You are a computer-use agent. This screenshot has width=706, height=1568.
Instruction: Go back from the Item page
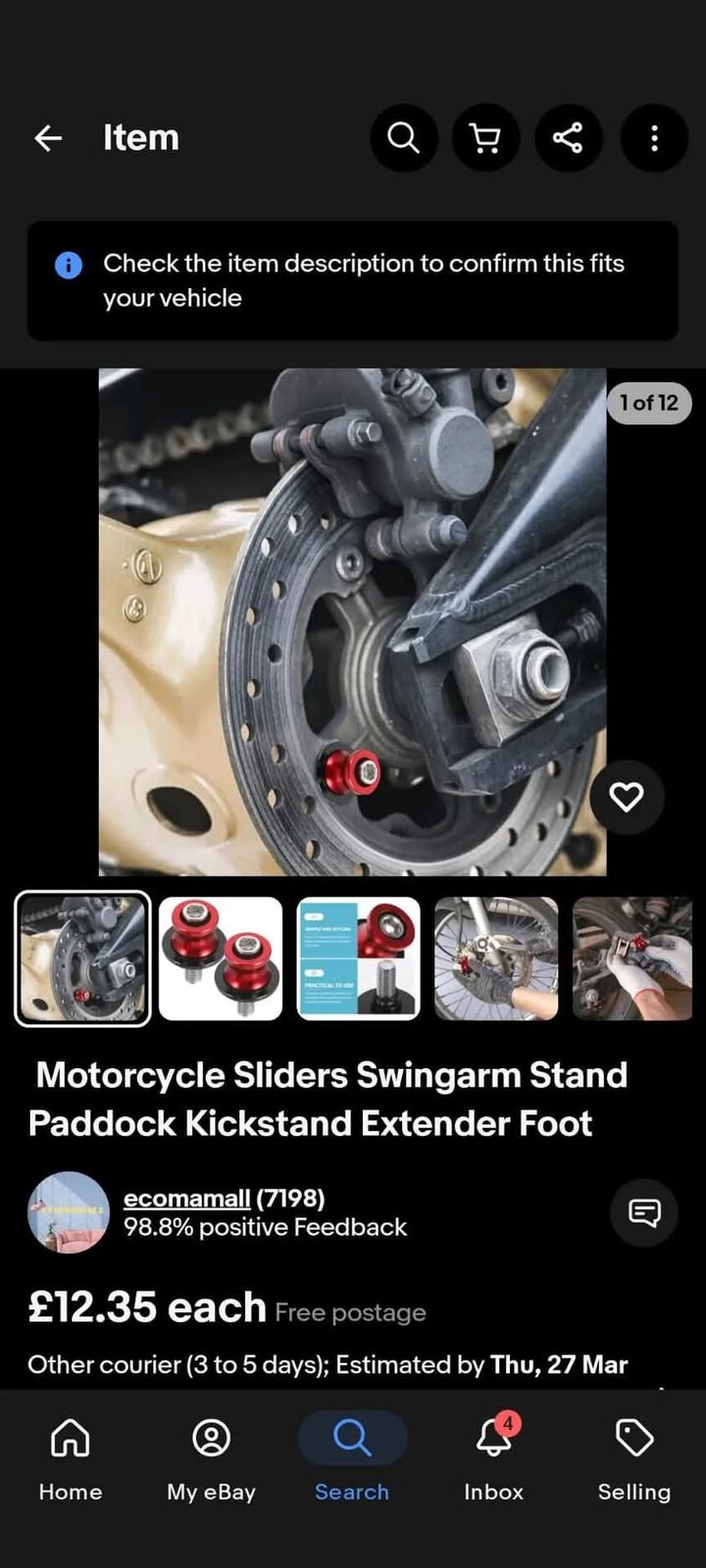pyautogui.click(x=48, y=138)
